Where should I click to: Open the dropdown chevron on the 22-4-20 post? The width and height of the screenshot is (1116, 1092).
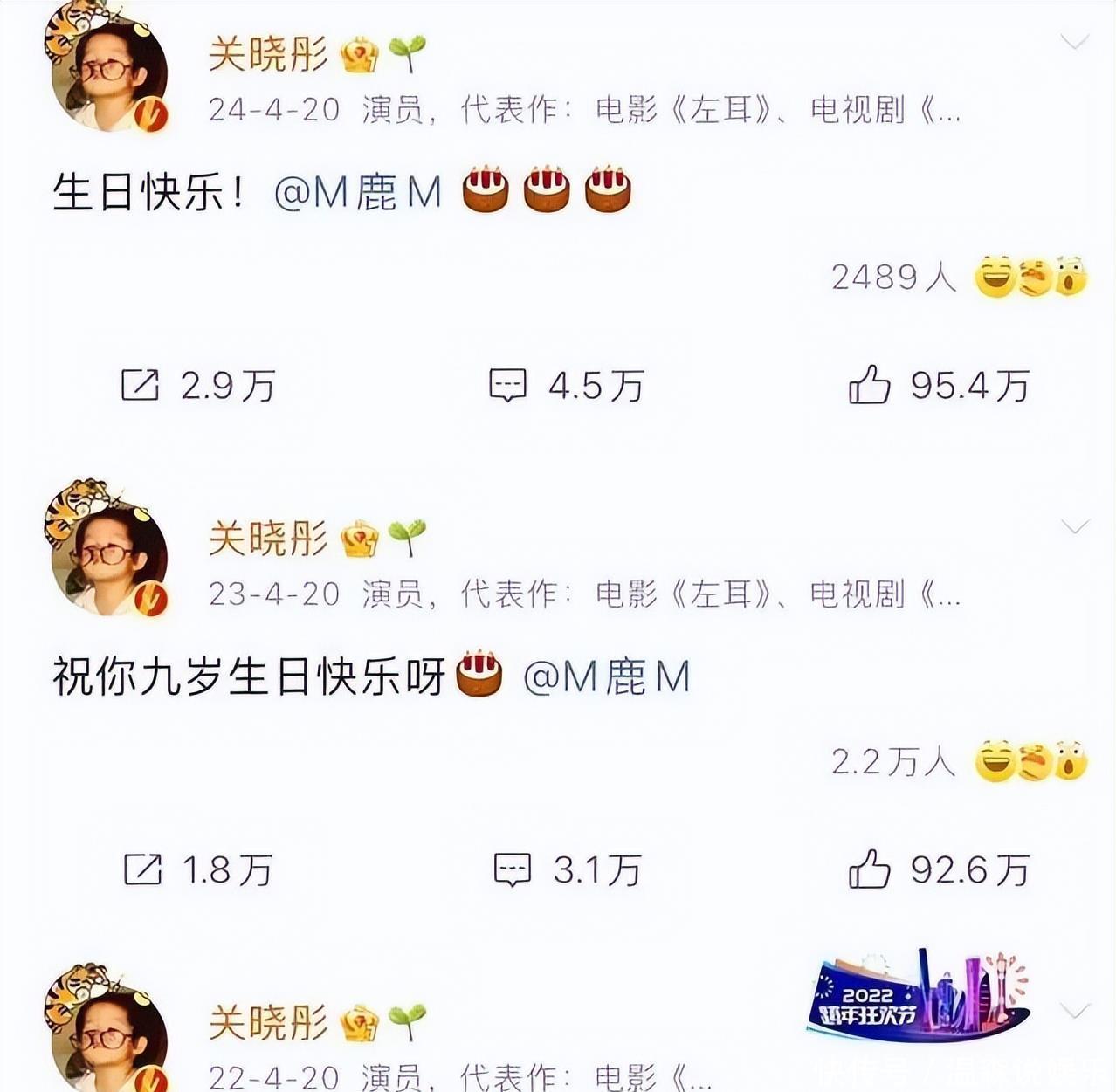click(1074, 1011)
